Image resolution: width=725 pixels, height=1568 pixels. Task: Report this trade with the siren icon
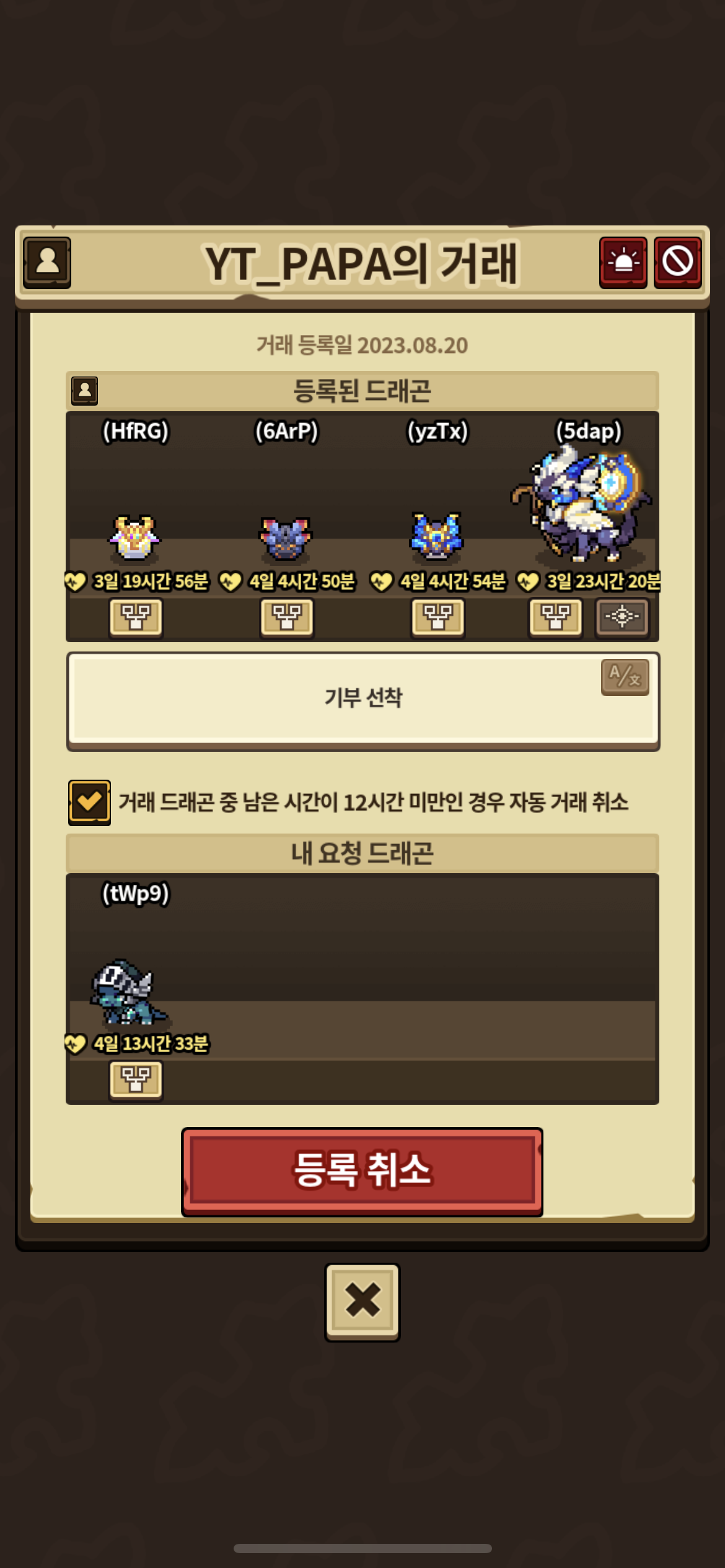623,263
